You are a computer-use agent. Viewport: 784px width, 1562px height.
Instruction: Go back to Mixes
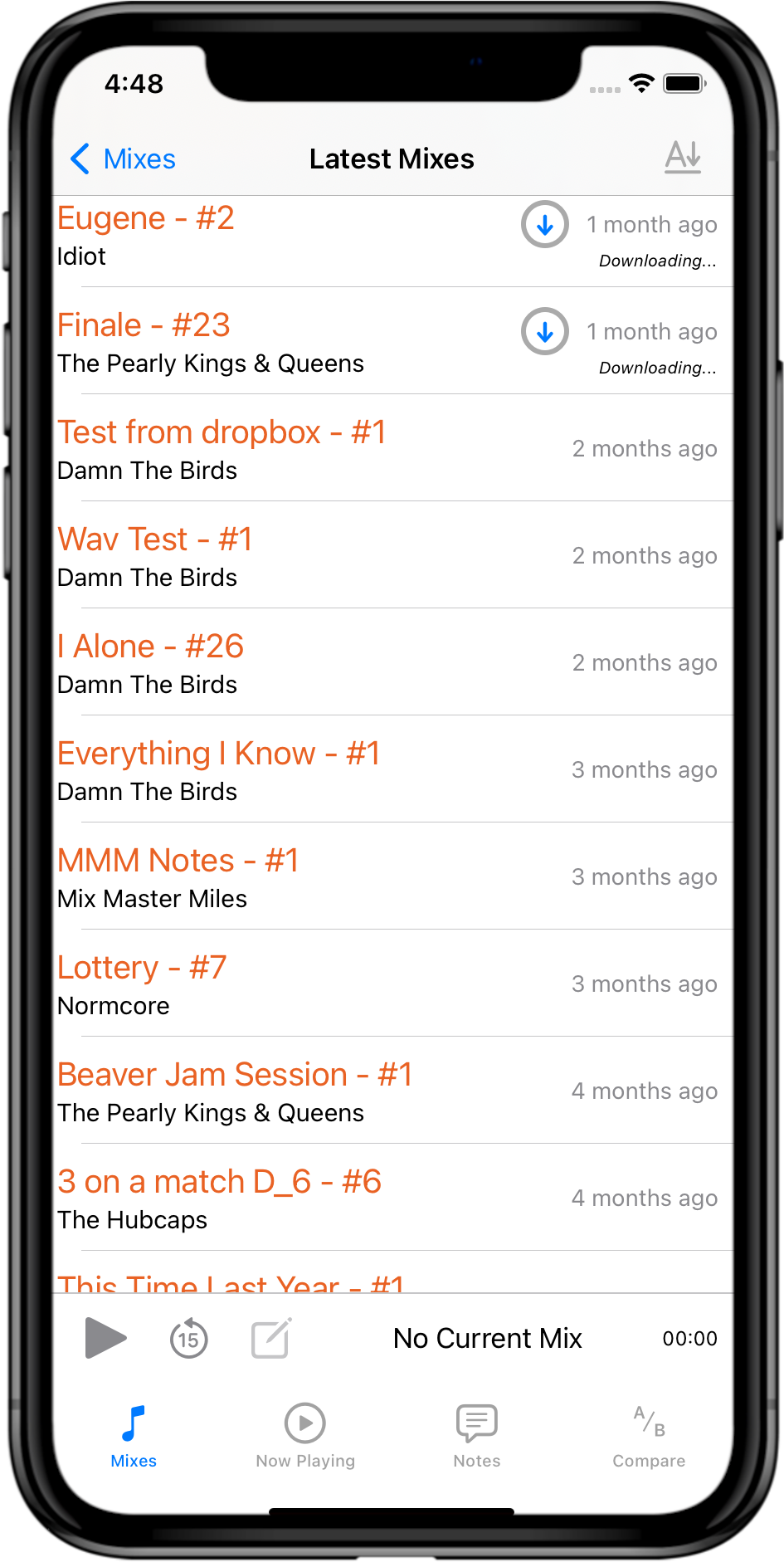[123, 159]
